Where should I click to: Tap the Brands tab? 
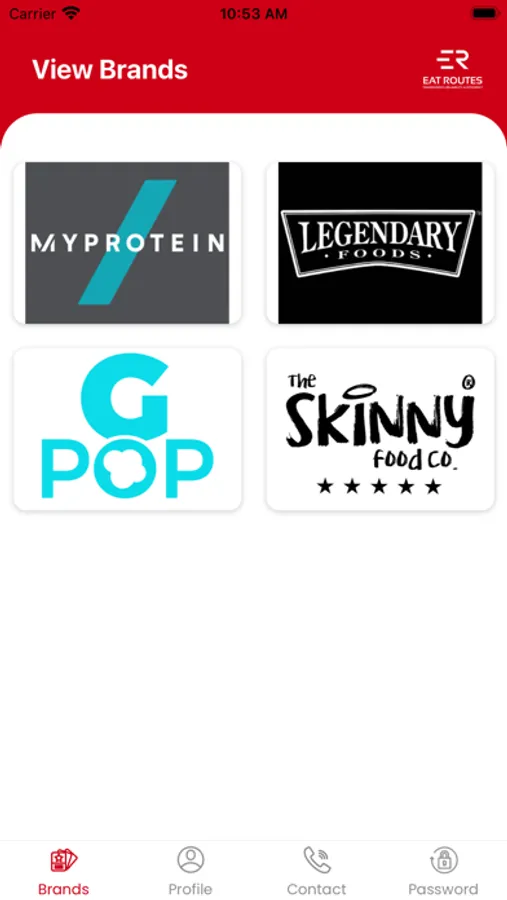(x=63, y=871)
